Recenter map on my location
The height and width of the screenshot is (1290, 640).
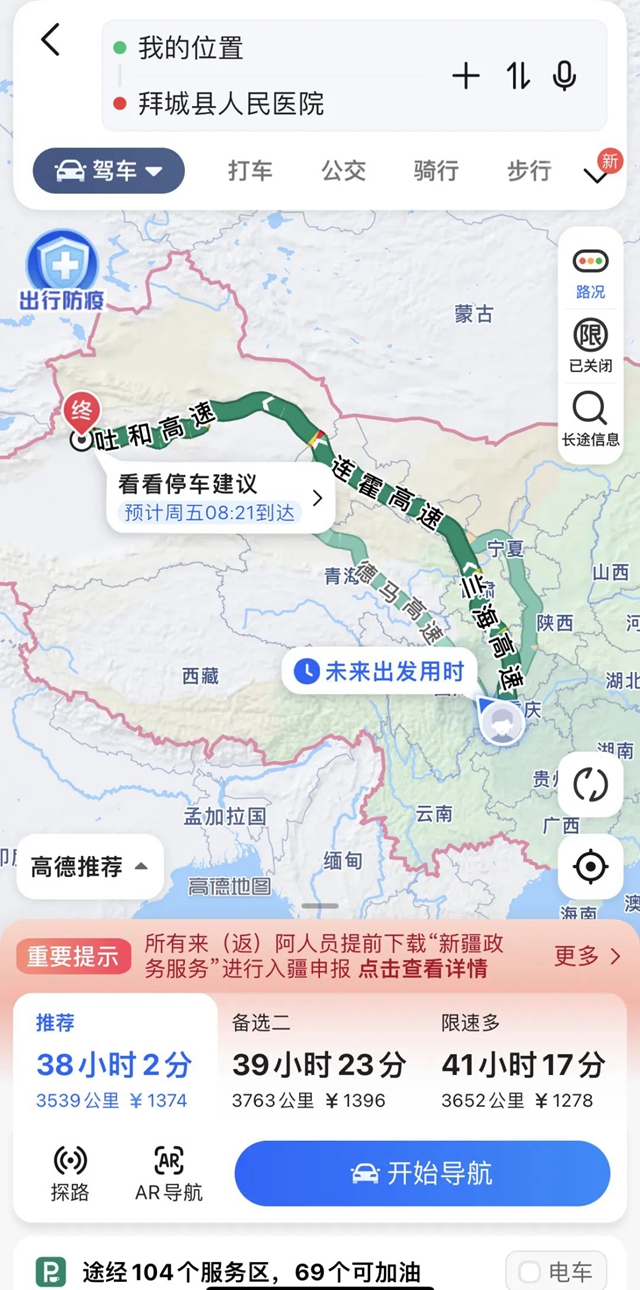point(590,866)
